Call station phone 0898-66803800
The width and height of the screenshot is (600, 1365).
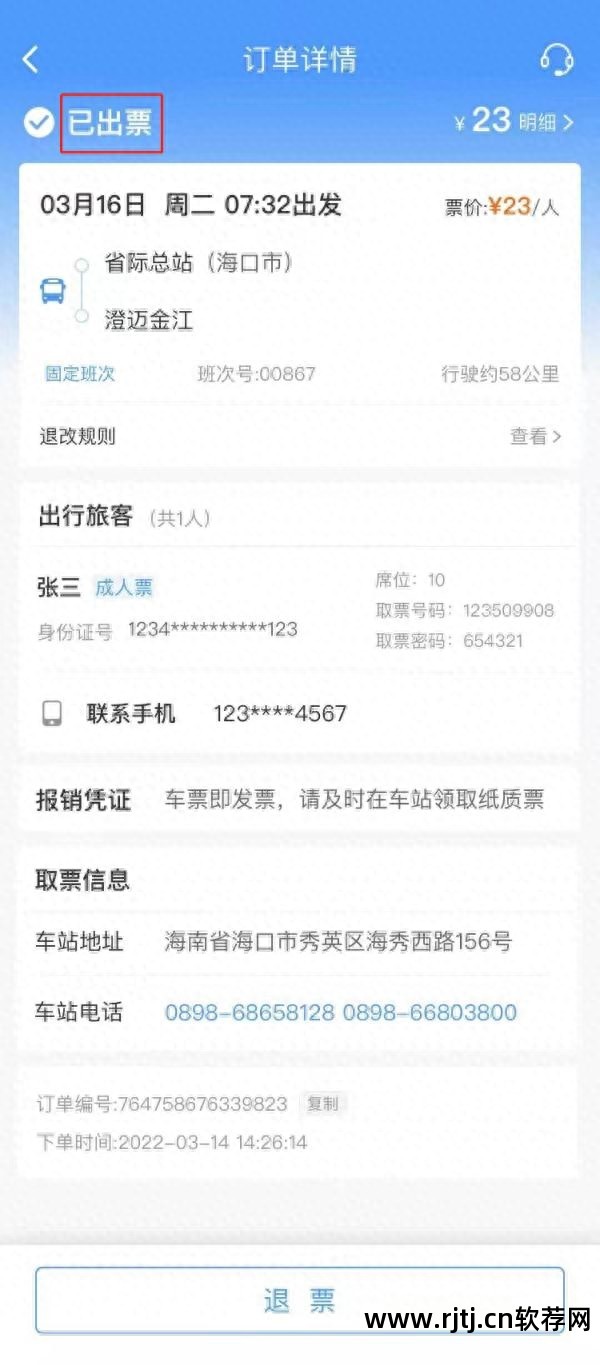(430, 1012)
